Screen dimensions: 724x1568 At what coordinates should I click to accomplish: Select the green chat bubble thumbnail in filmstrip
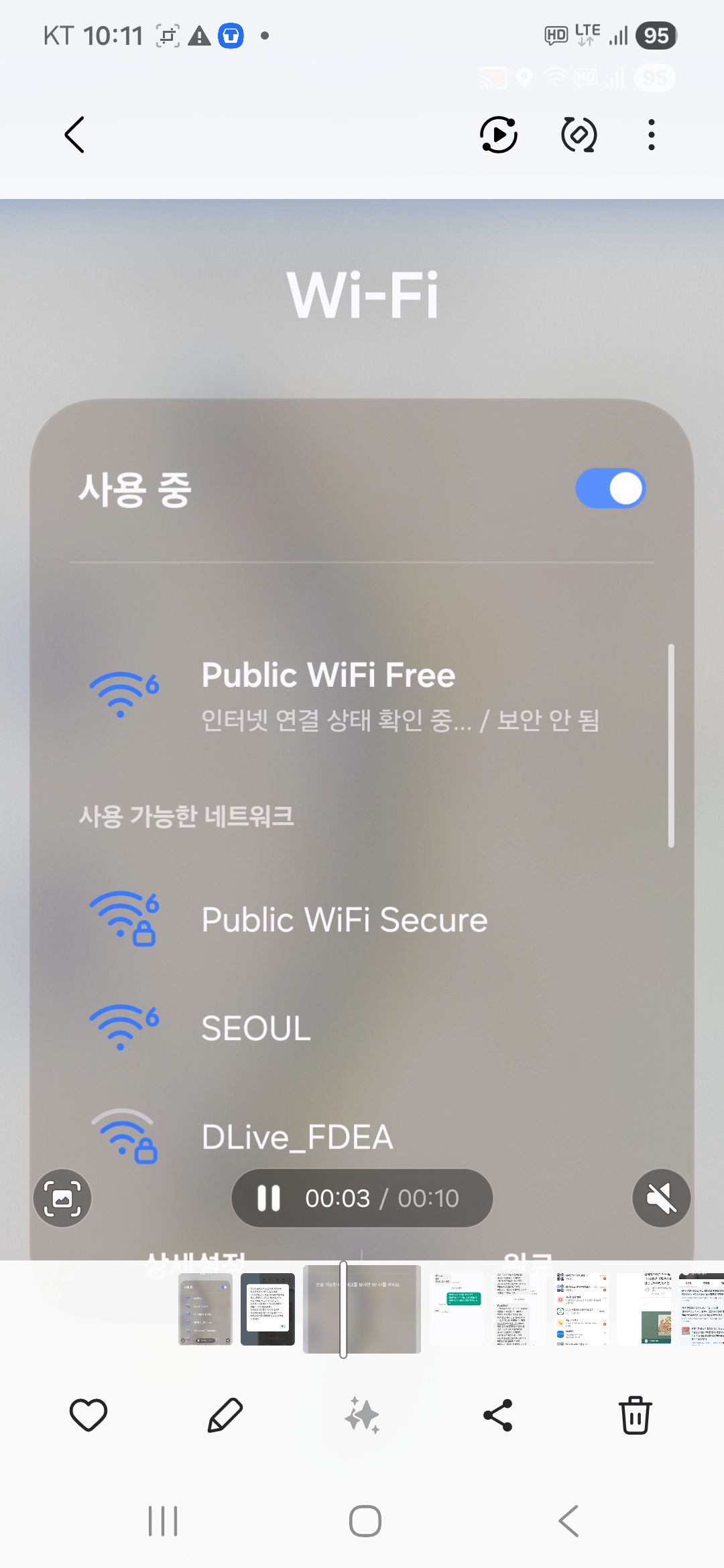click(x=457, y=1309)
